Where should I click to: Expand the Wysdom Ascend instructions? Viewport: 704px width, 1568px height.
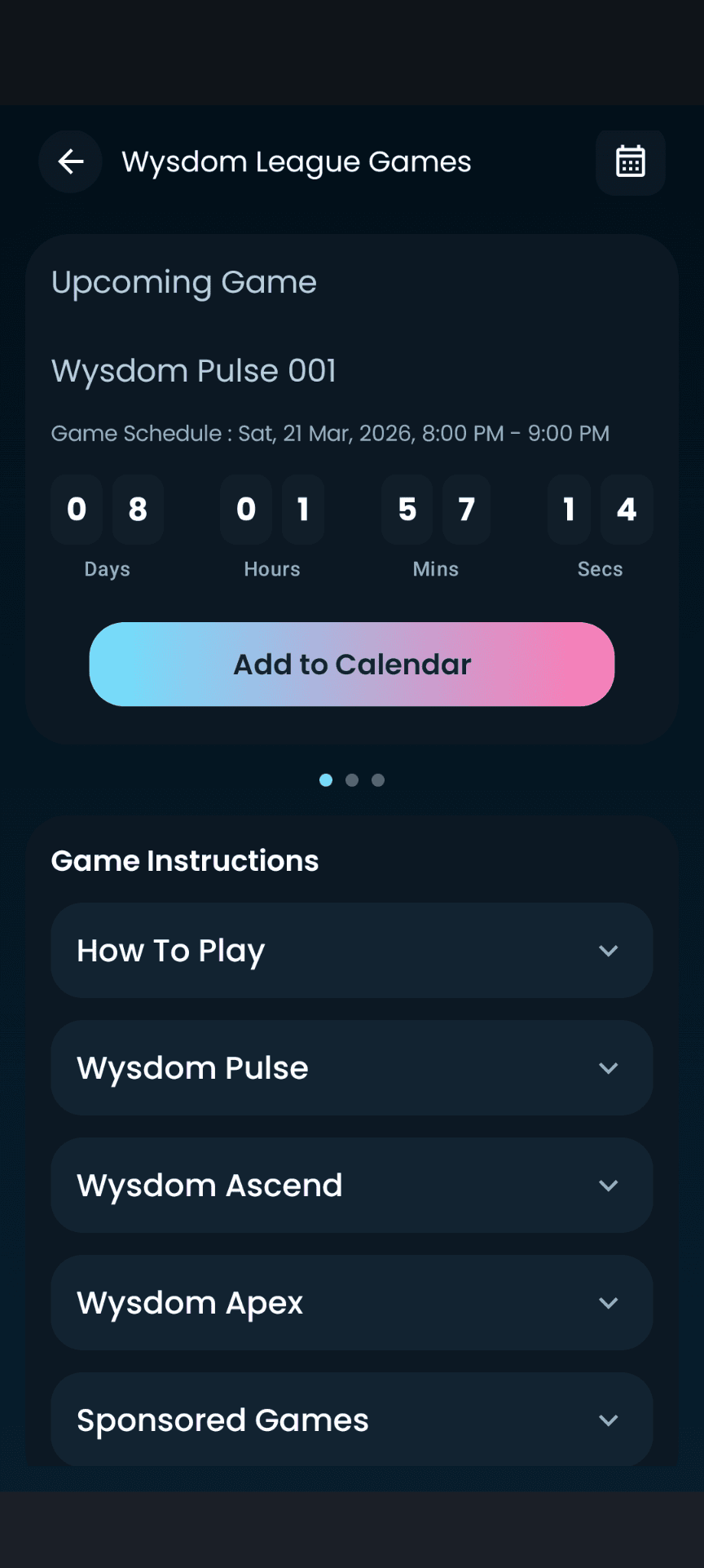point(351,1185)
